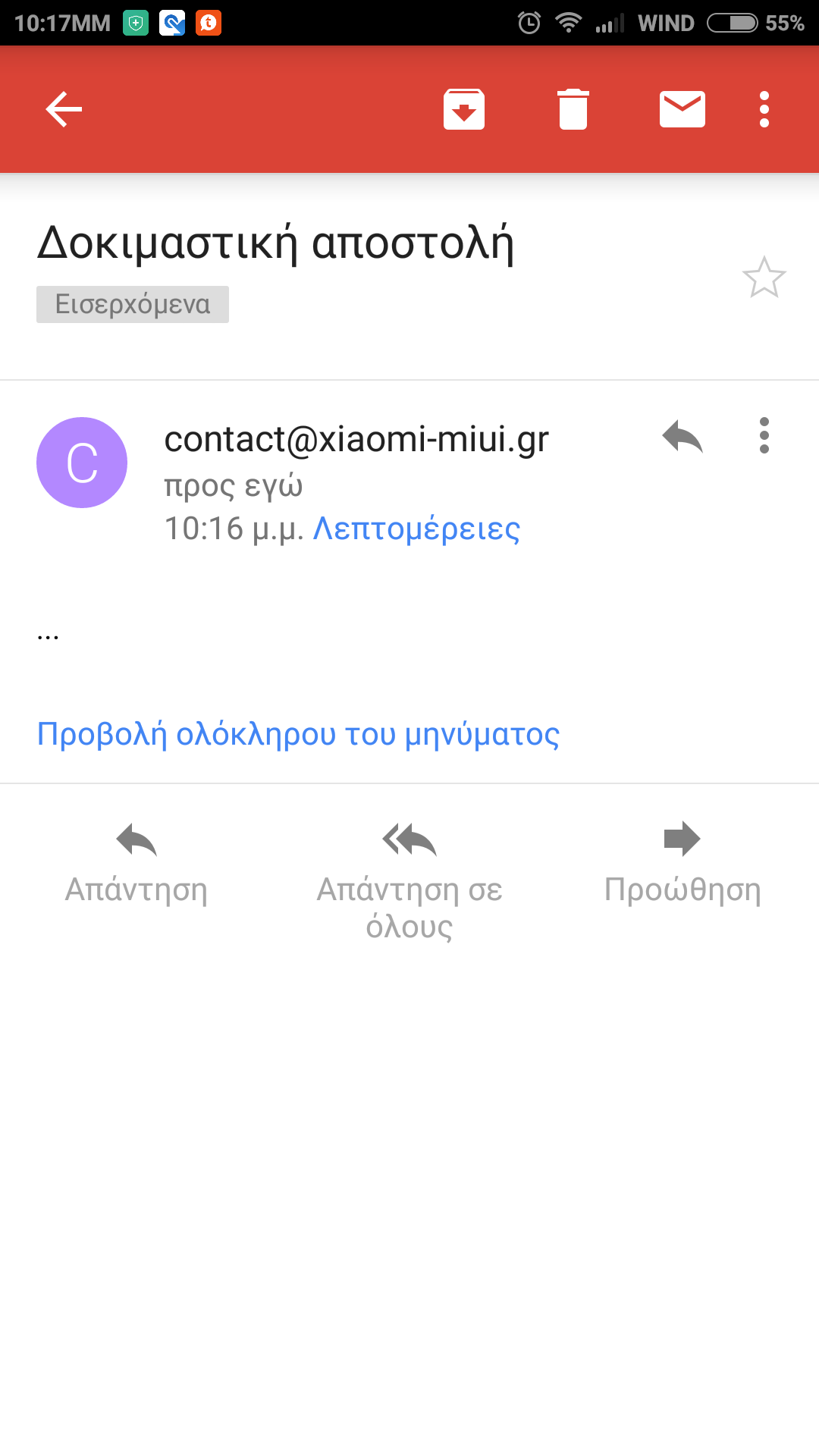Archive this email

pos(463,109)
